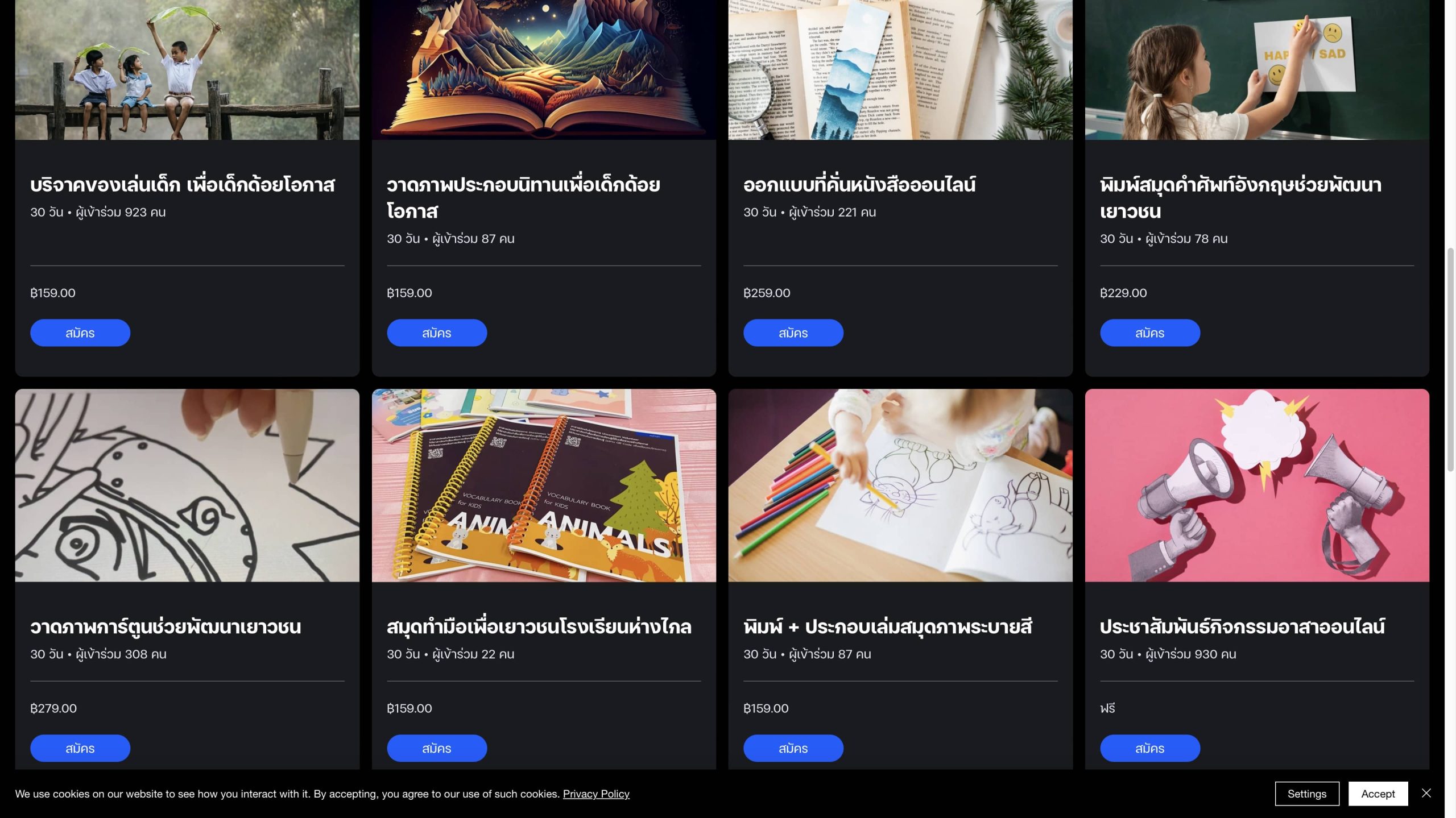1456x818 pixels.
Task: Tap สมัคร under บริจาคของเล่นเด็ก เพื่อเด็กด้อยโอกาส
Action: coord(80,333)
